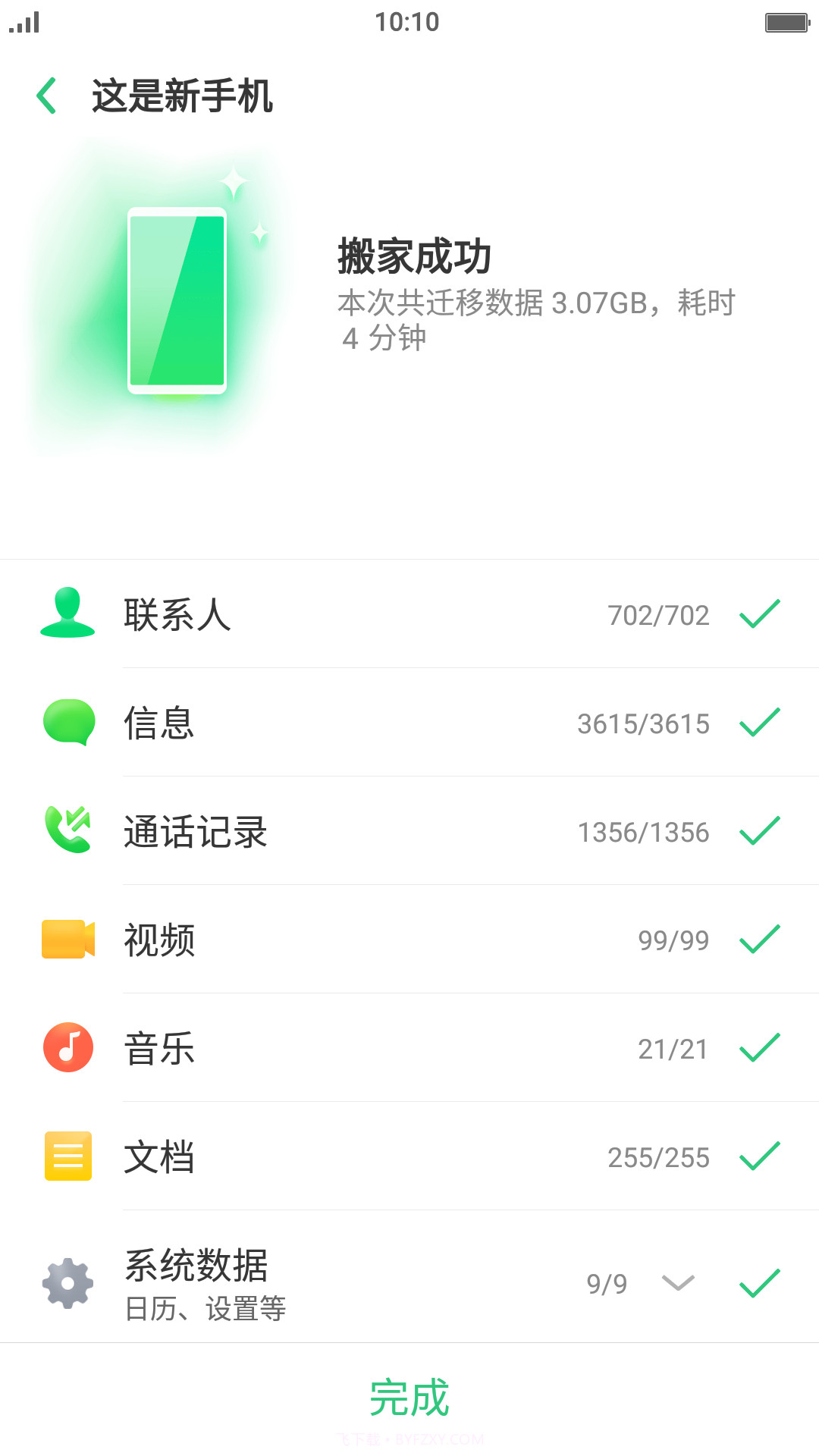Click the yellow 视频 video camera icon
The height and width of the screenshot is (1456, 819).
[68, 940]
